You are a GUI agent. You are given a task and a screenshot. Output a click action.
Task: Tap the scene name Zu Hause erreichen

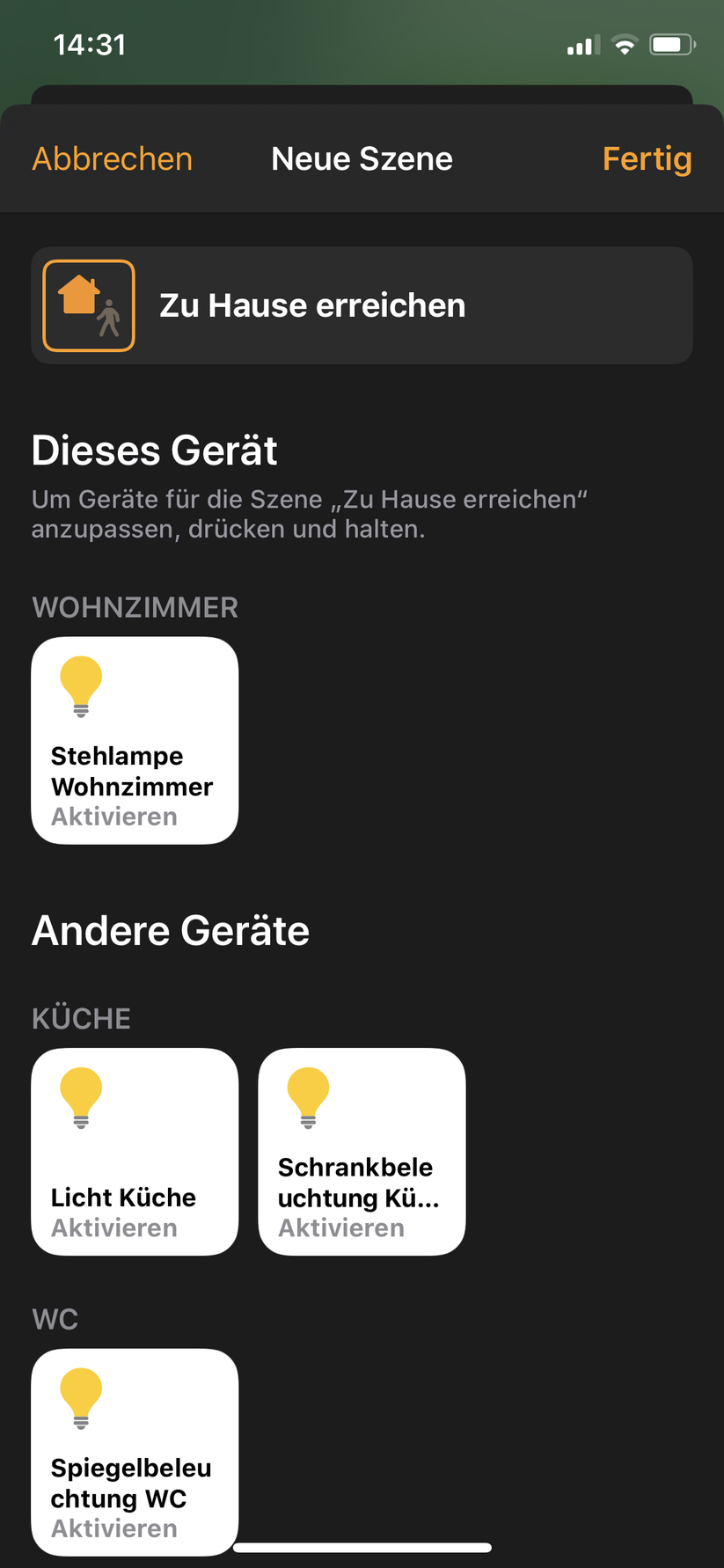312,305
